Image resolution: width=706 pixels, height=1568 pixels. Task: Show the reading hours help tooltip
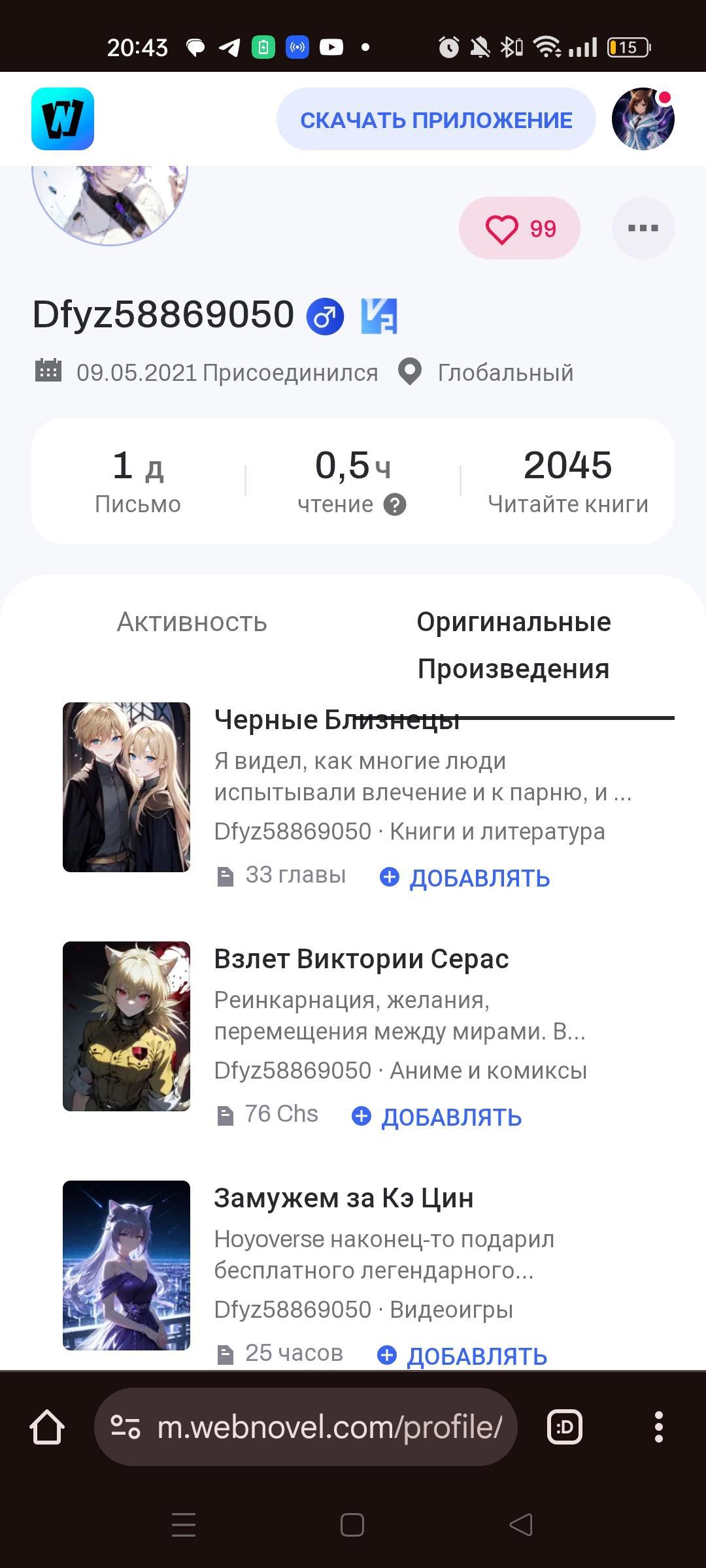[395, 504]
